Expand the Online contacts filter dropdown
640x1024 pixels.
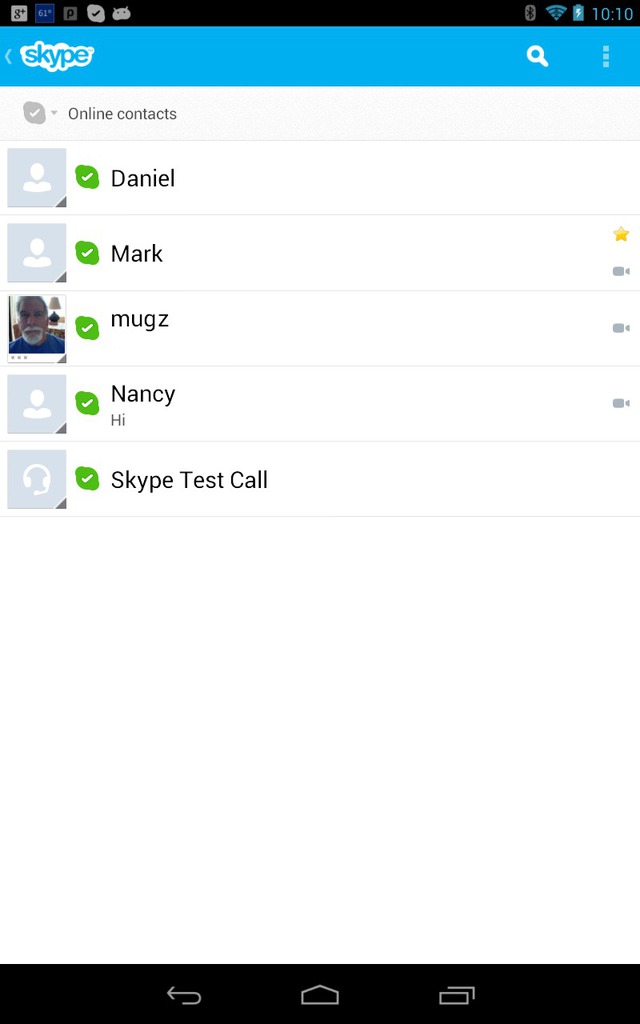pyautogui.click(x=99, y=114)
